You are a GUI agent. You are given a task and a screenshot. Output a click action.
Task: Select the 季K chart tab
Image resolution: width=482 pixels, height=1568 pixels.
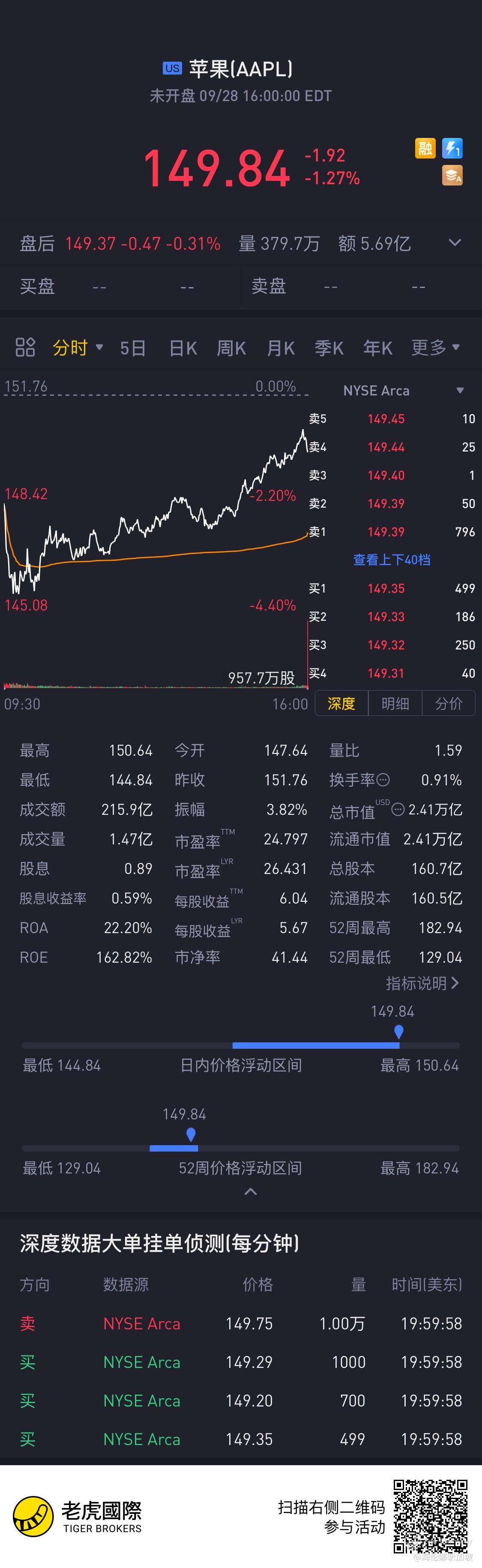click(x=329, y=348)
